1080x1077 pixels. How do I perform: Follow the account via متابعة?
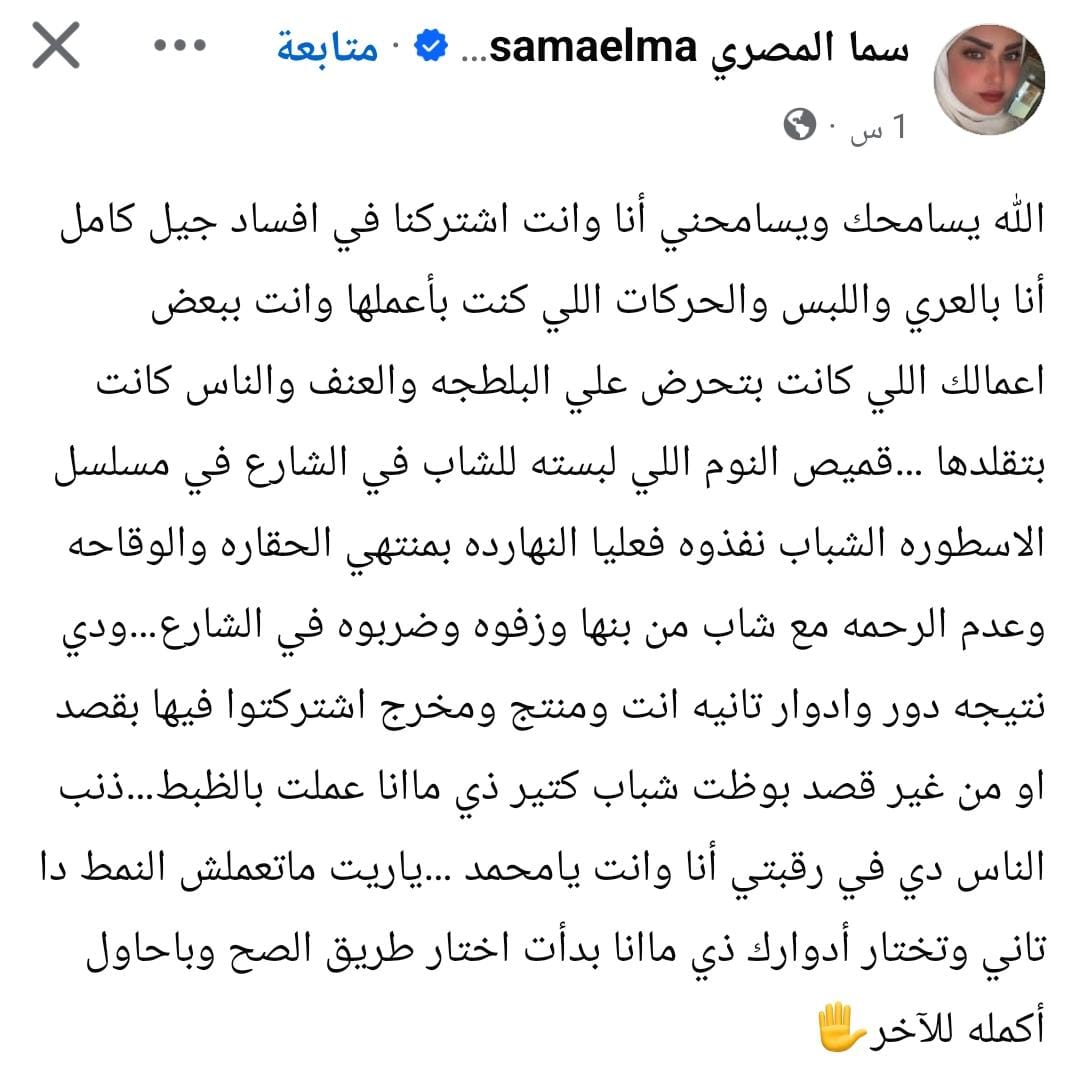point(328,48)
